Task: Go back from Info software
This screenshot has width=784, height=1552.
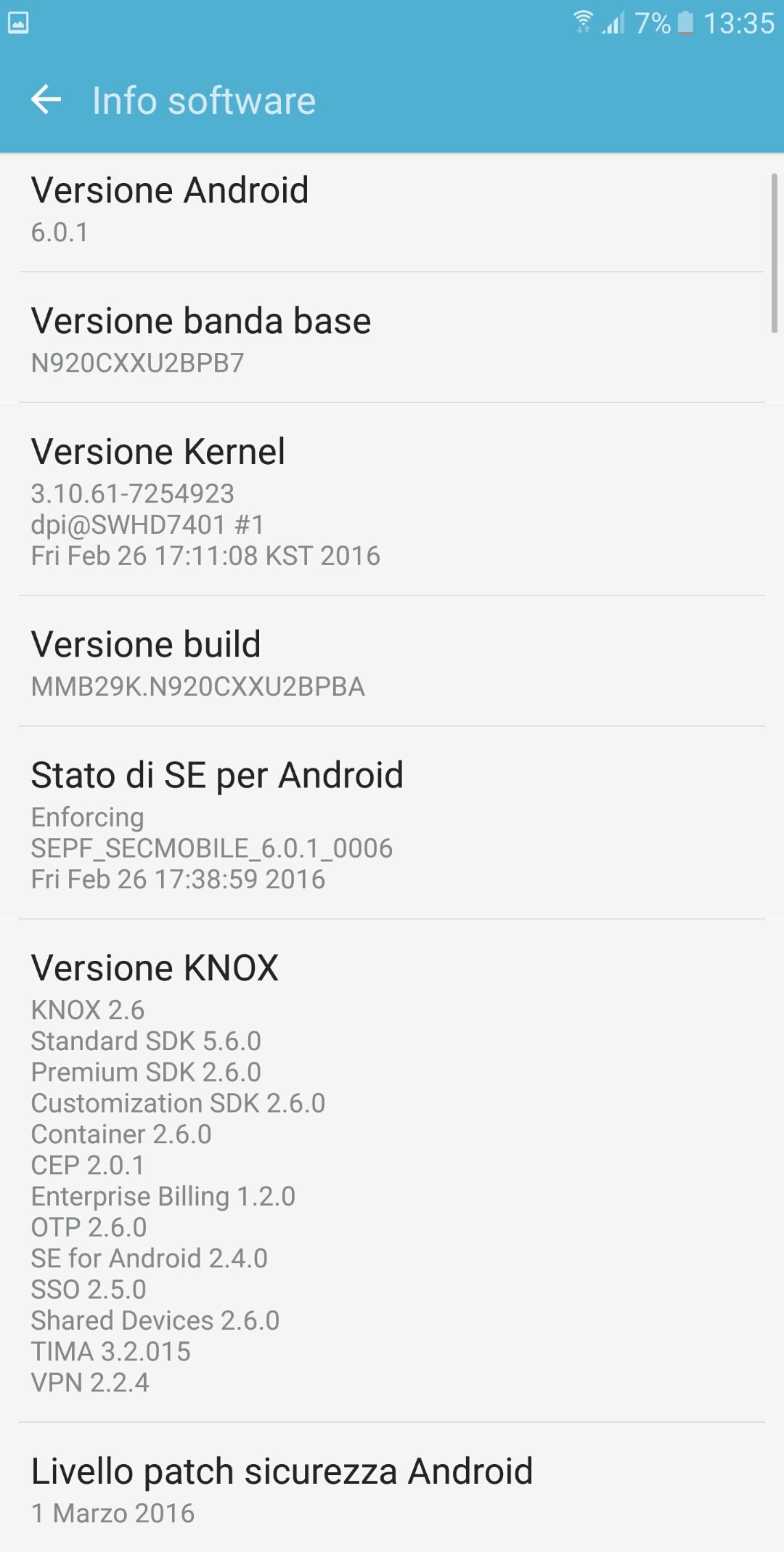Action: 46,100
